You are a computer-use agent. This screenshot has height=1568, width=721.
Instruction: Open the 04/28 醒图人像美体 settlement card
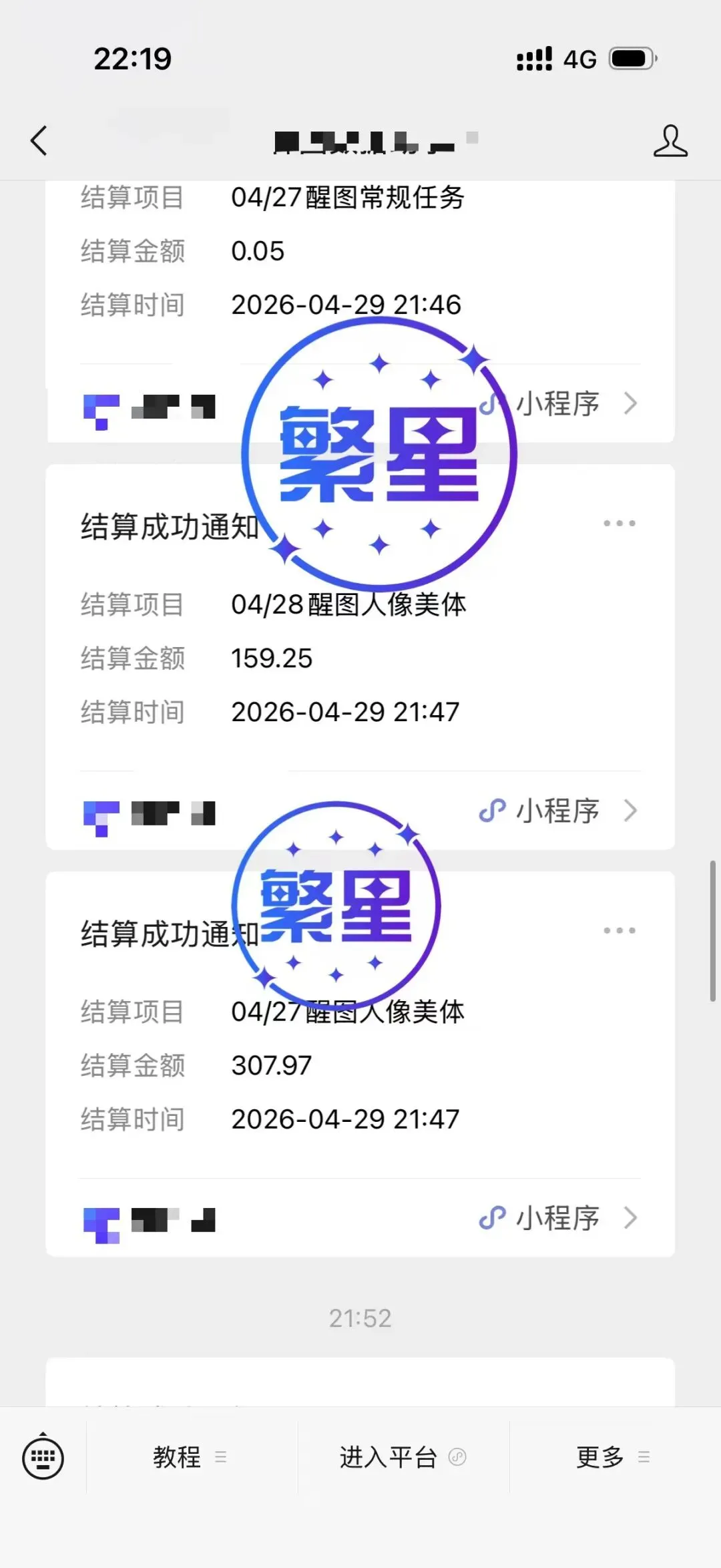tap(360, 657)
